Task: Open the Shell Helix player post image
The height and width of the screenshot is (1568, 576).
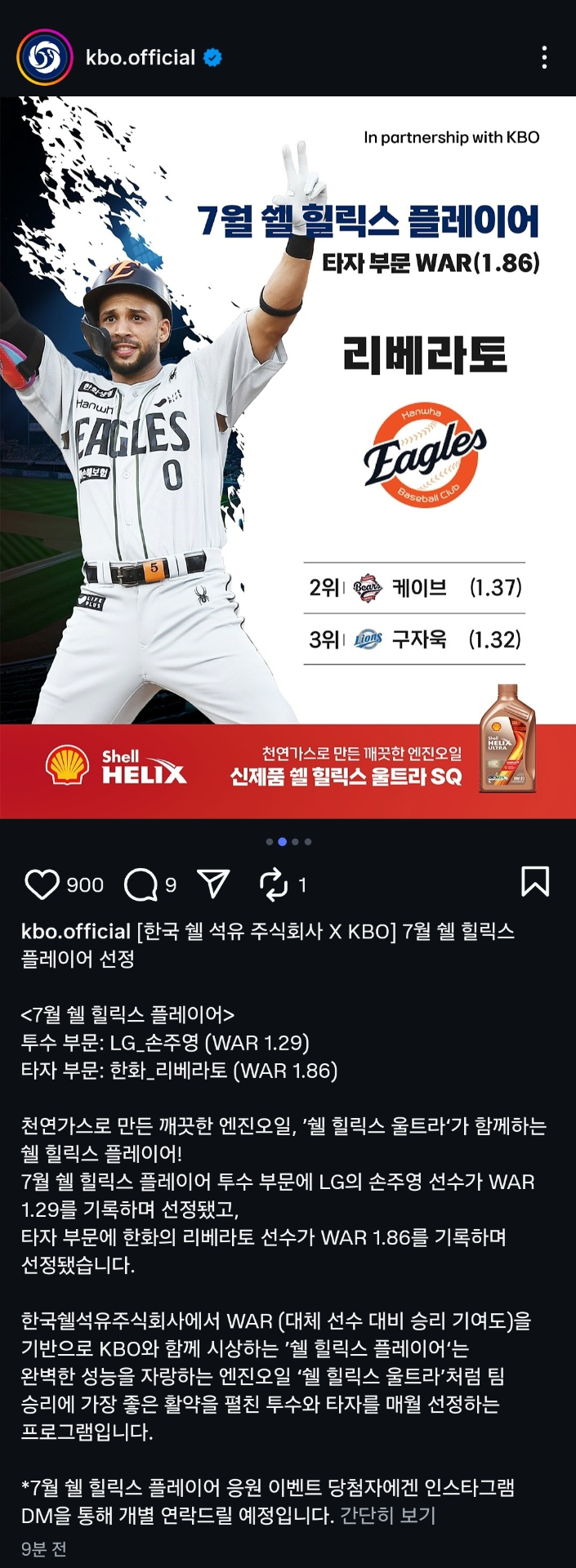Action: click(x=288, y=457)
